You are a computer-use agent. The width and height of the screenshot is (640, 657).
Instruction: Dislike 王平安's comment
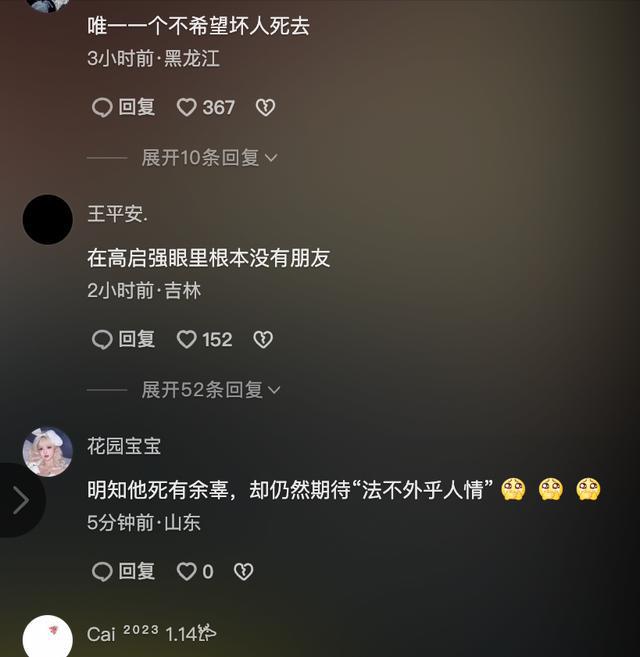pyautogui.click(x=262, y=340)
